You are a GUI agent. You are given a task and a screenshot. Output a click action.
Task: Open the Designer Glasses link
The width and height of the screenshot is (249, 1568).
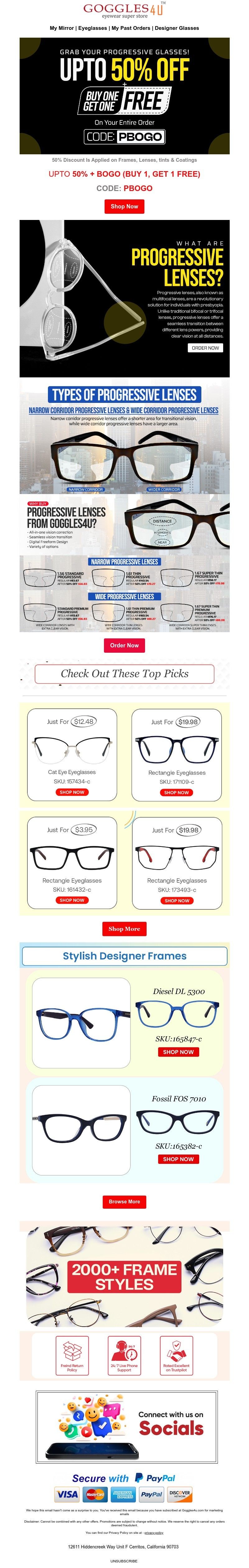click(176, 28)
